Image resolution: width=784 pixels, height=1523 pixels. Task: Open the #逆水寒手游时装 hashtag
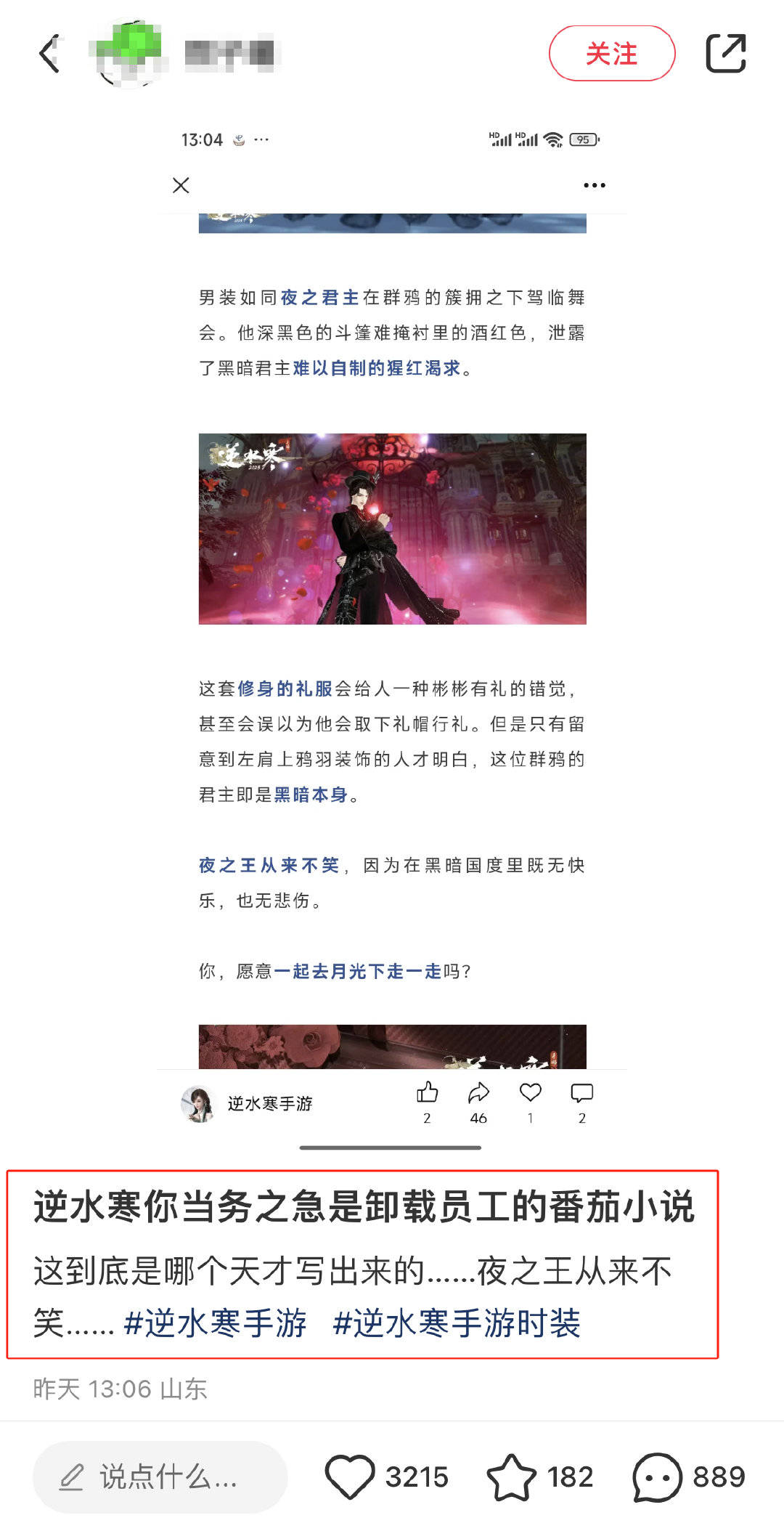456,1323
